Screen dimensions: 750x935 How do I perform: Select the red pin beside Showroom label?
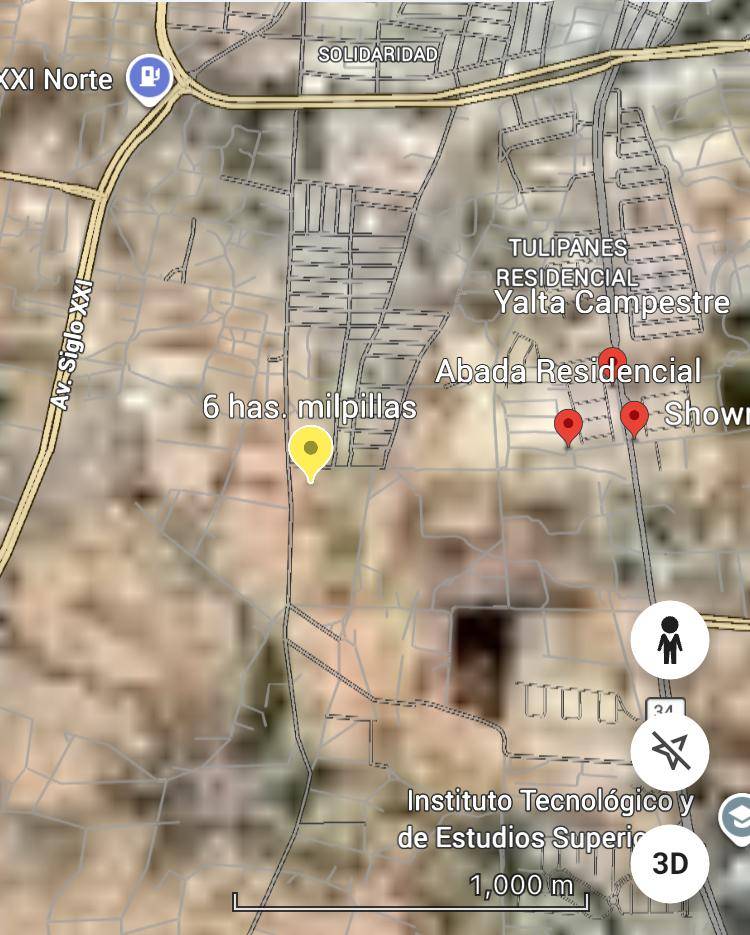634,416
